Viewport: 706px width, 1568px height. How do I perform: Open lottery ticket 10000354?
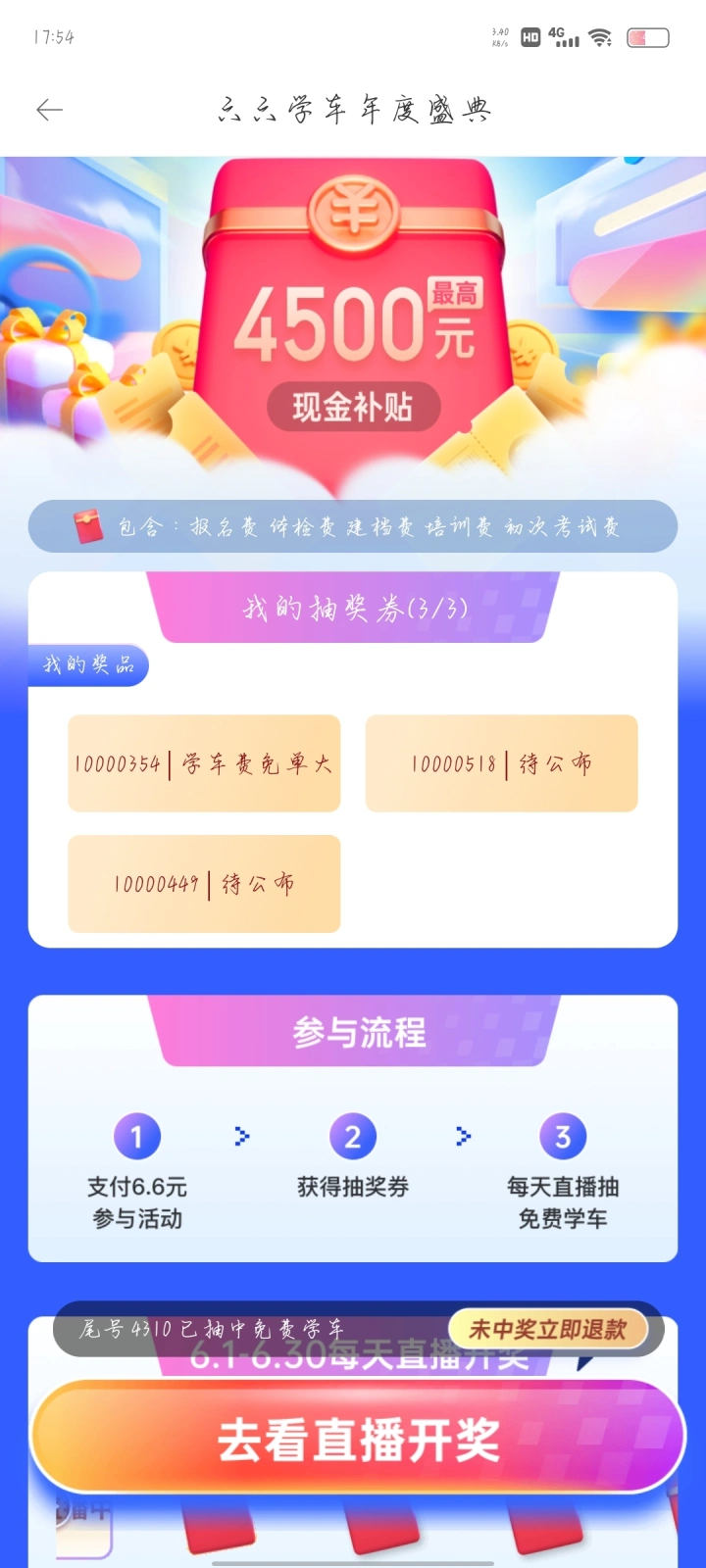204,763
